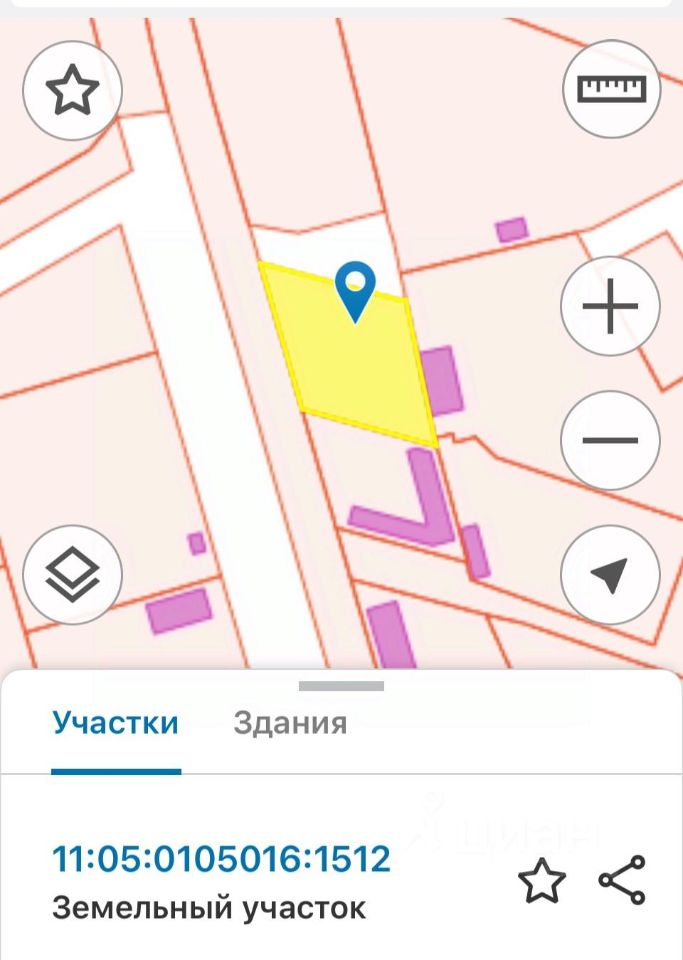
Task: Switch to the Здания tab
Action: pos(290,723)
